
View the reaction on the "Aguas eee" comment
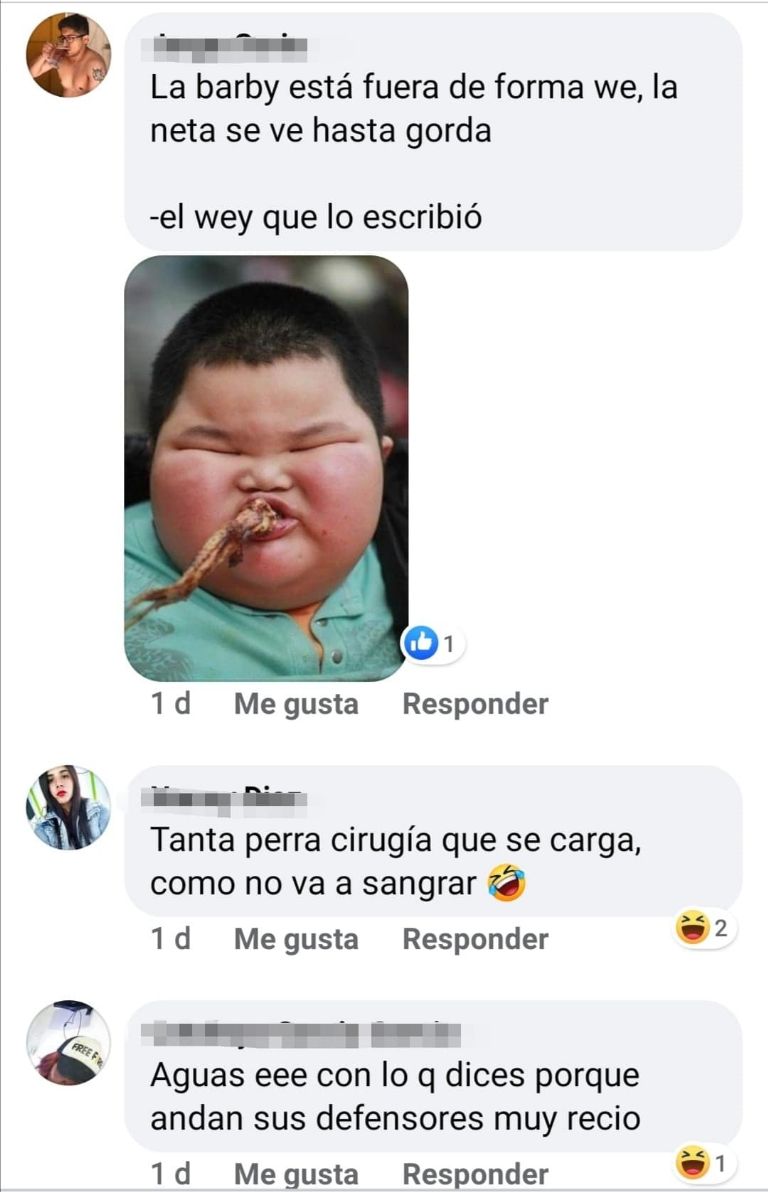[x=705, y=1164]
